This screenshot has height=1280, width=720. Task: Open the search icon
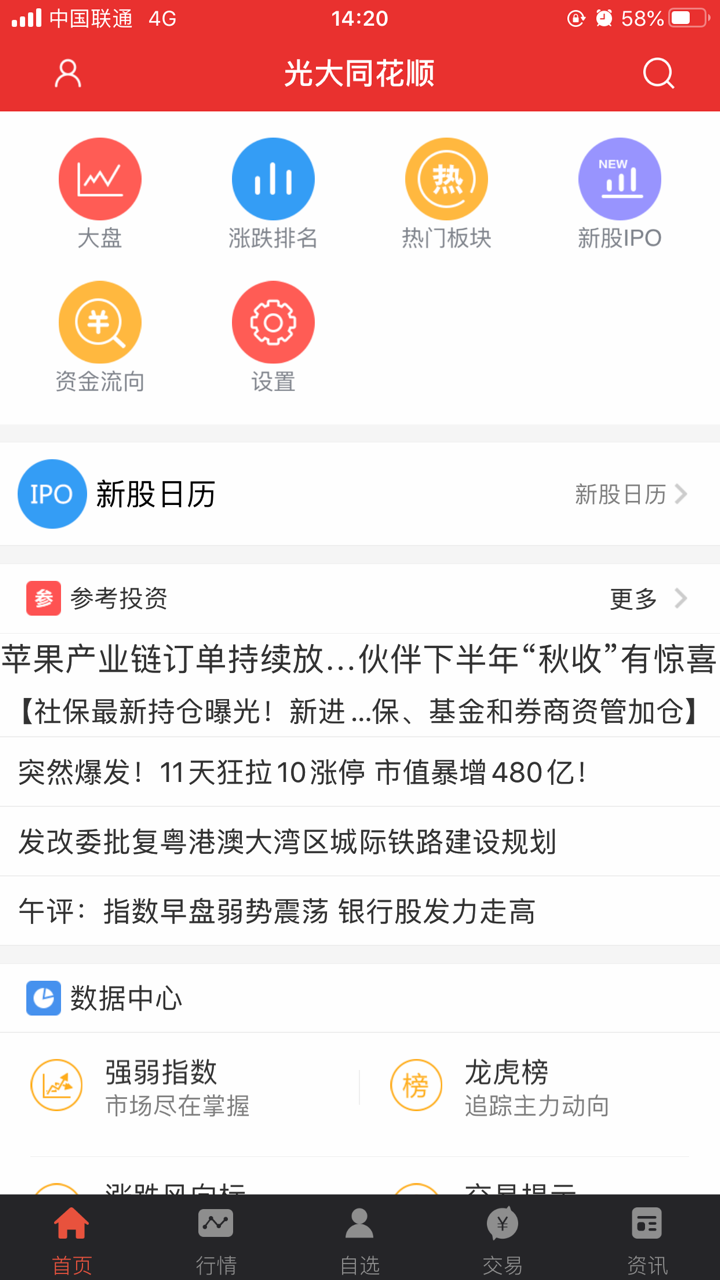[x=658, y=73]
